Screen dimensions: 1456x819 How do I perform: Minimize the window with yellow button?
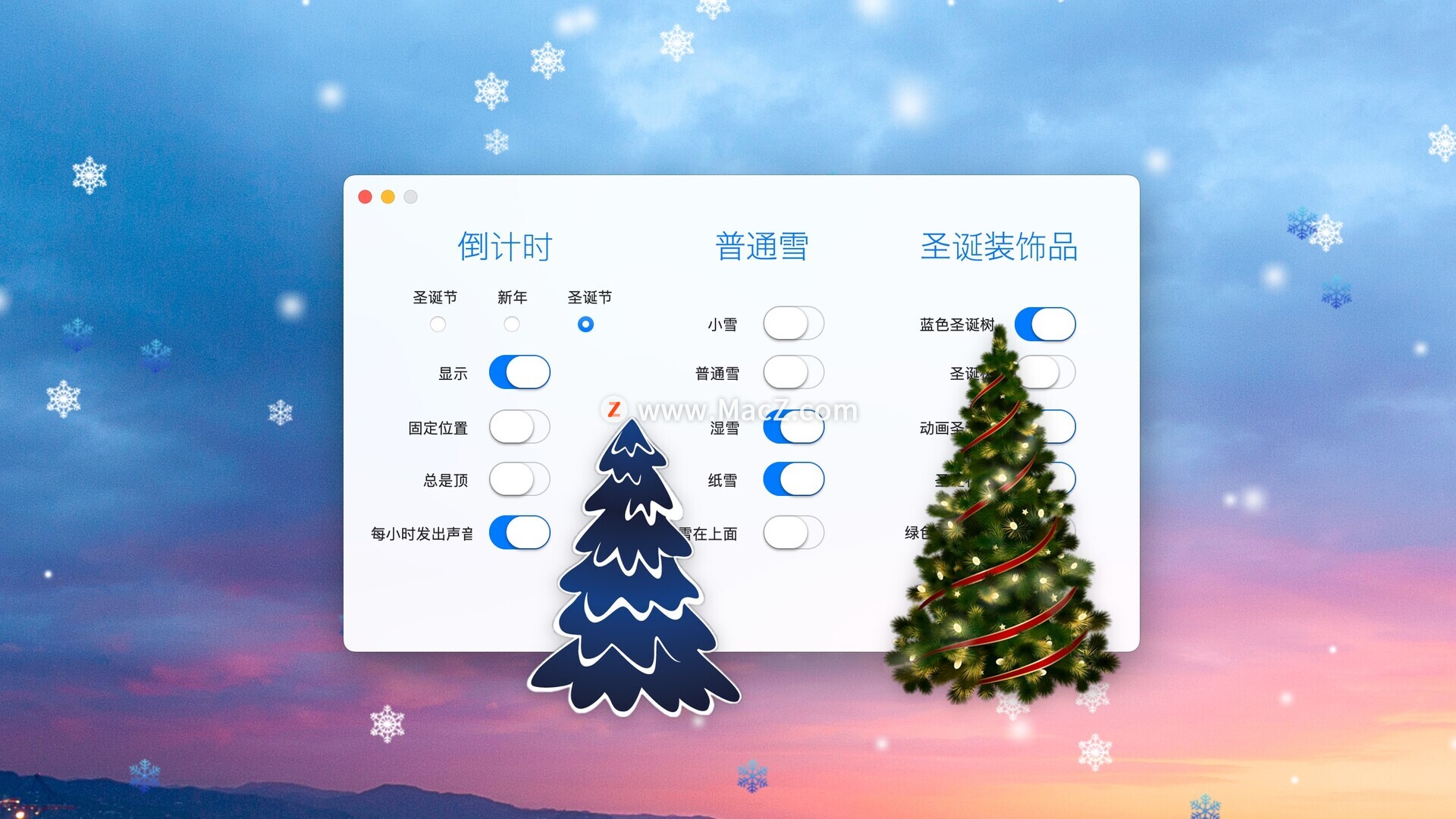[388, 197]
